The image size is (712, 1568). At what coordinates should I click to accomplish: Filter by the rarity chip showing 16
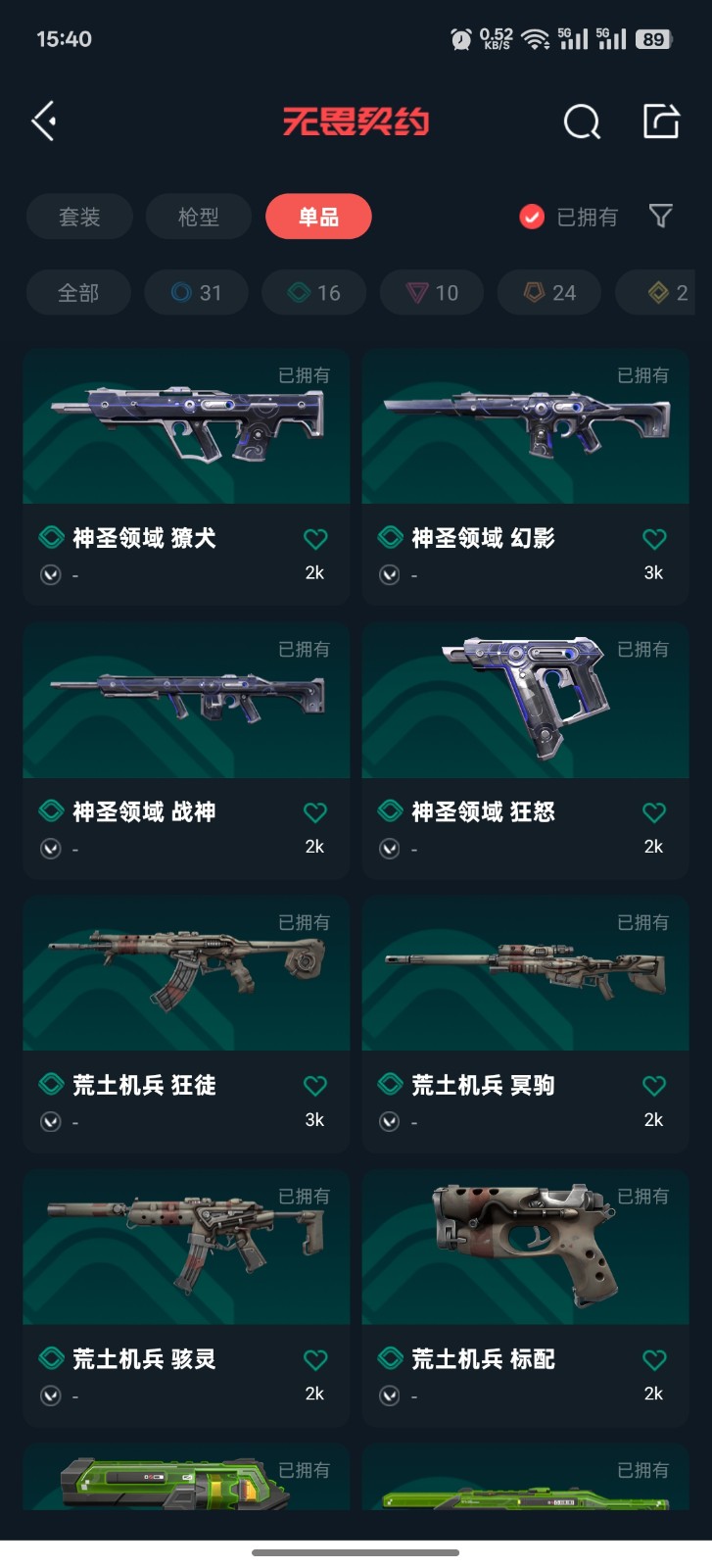[313, 293]
